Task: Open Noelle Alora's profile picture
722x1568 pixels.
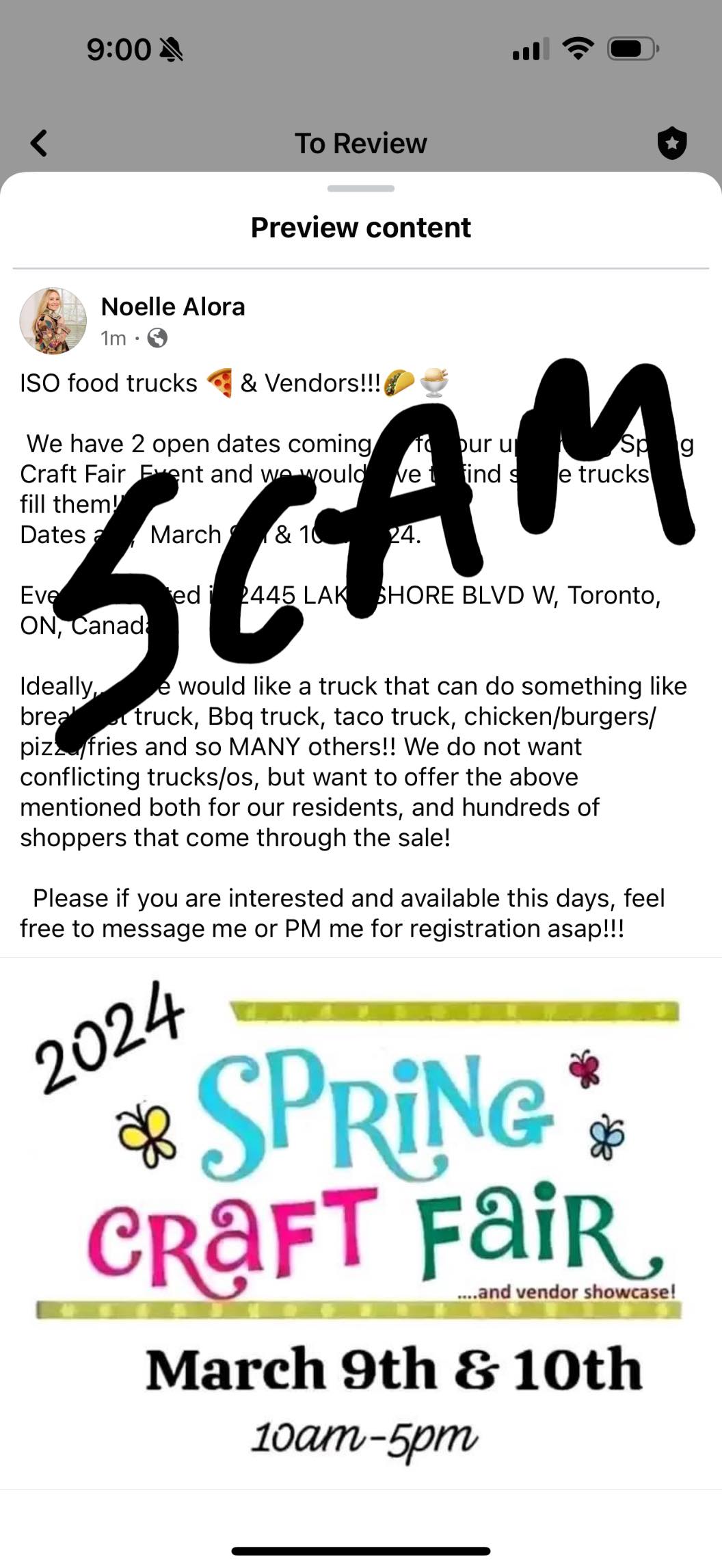Action: pyautogui.click(x=53, y=321)
